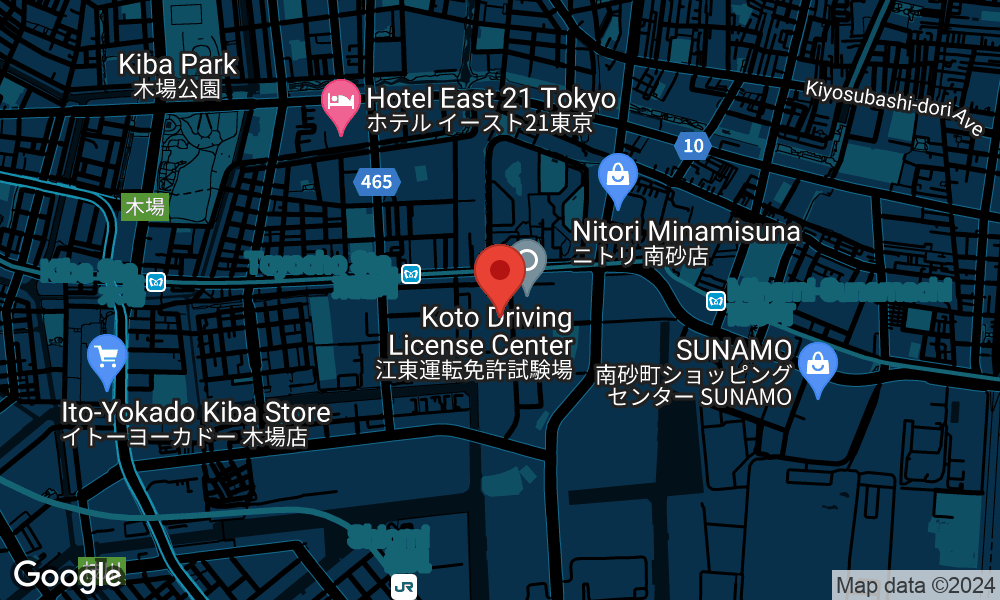Select the red Koto Driving License Center pin
This screenshot has width=1000, height=600.
pos(499,274)
